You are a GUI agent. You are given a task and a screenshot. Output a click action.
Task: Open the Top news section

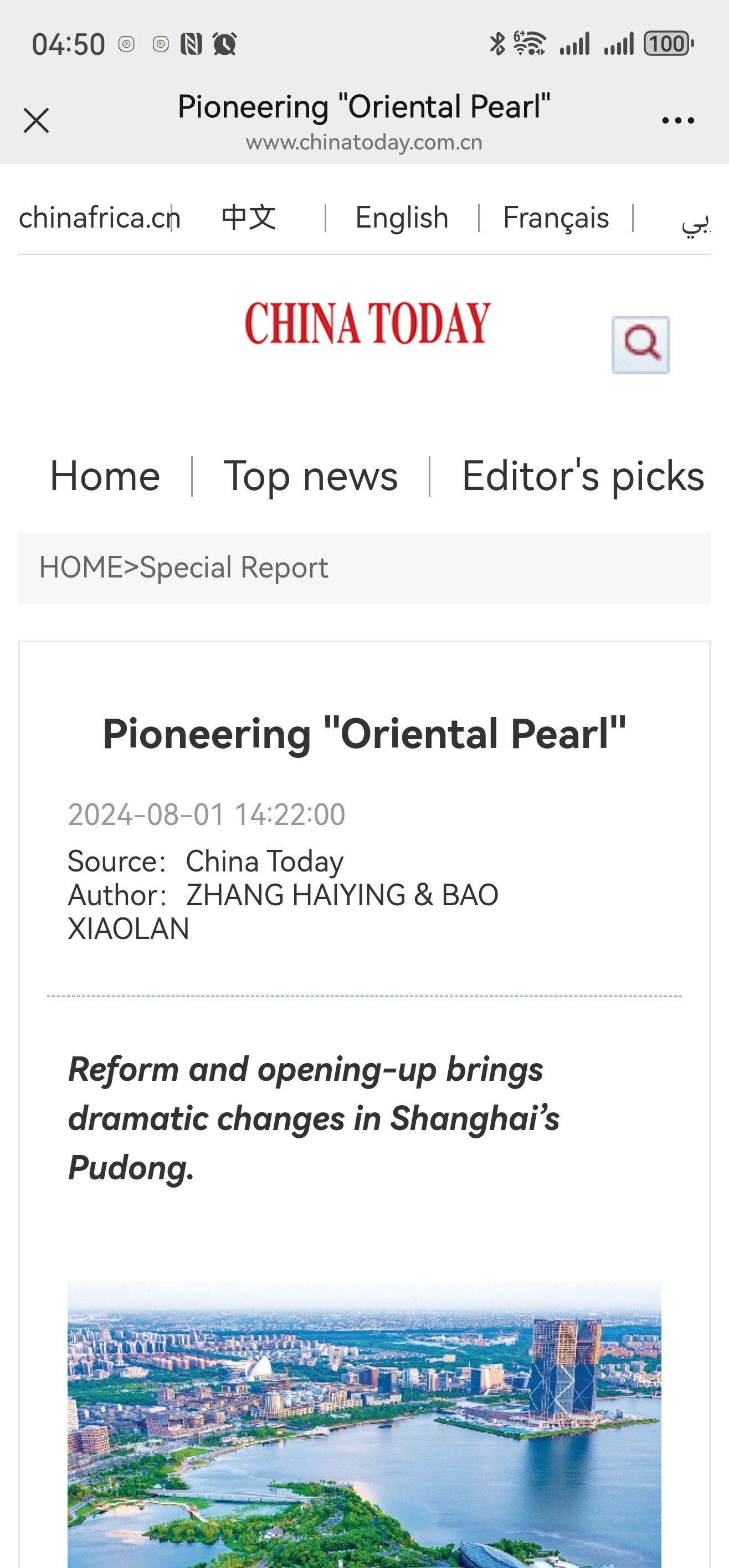[311, 476]
